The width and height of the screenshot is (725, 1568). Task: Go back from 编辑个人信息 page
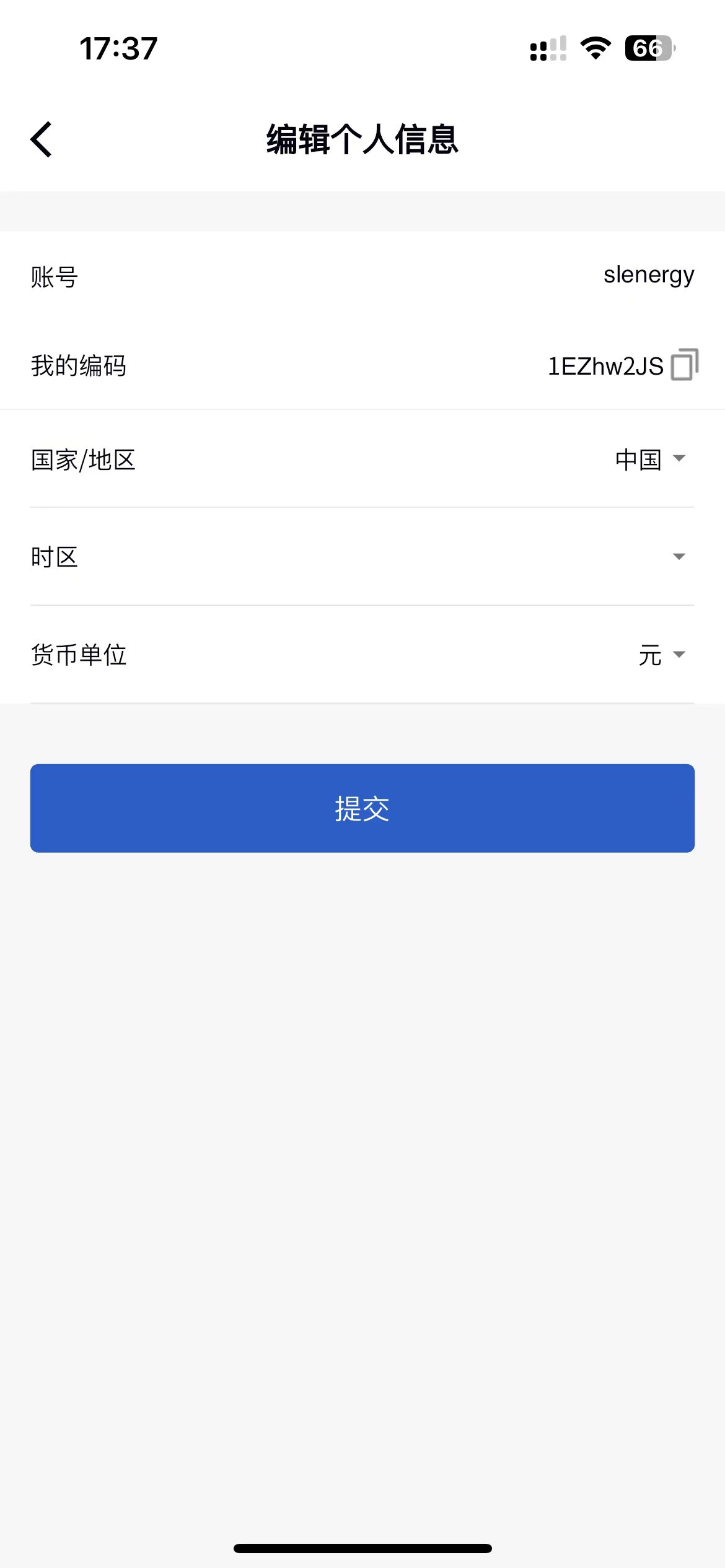coord(42,139)
